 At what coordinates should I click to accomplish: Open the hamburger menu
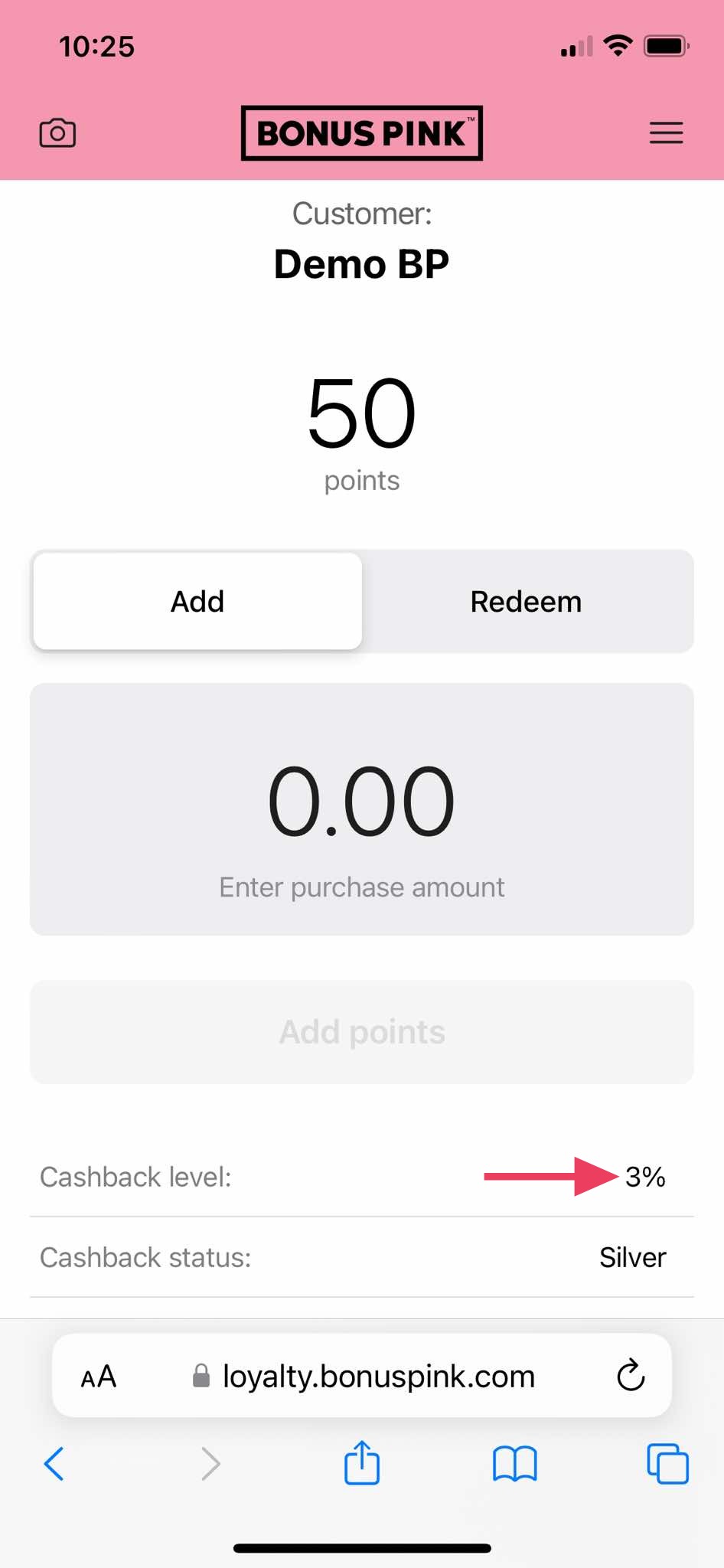click(x=666, y=133)
